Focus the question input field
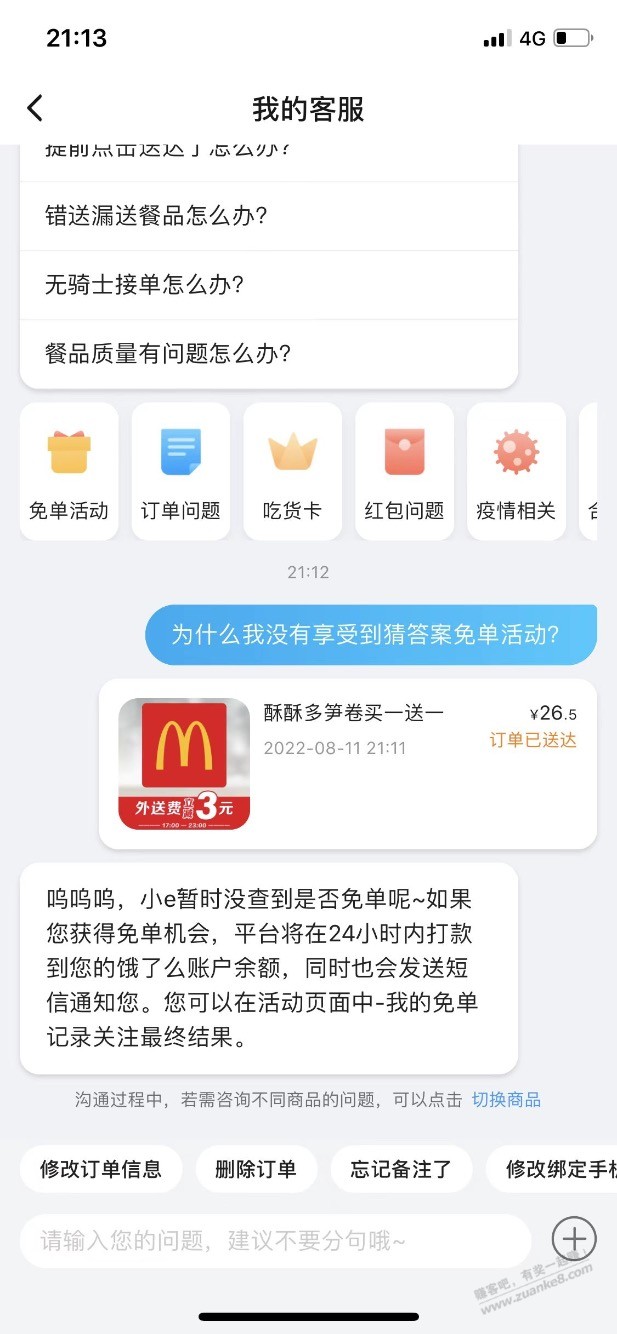617x1334 pixels. (275, 1241)
